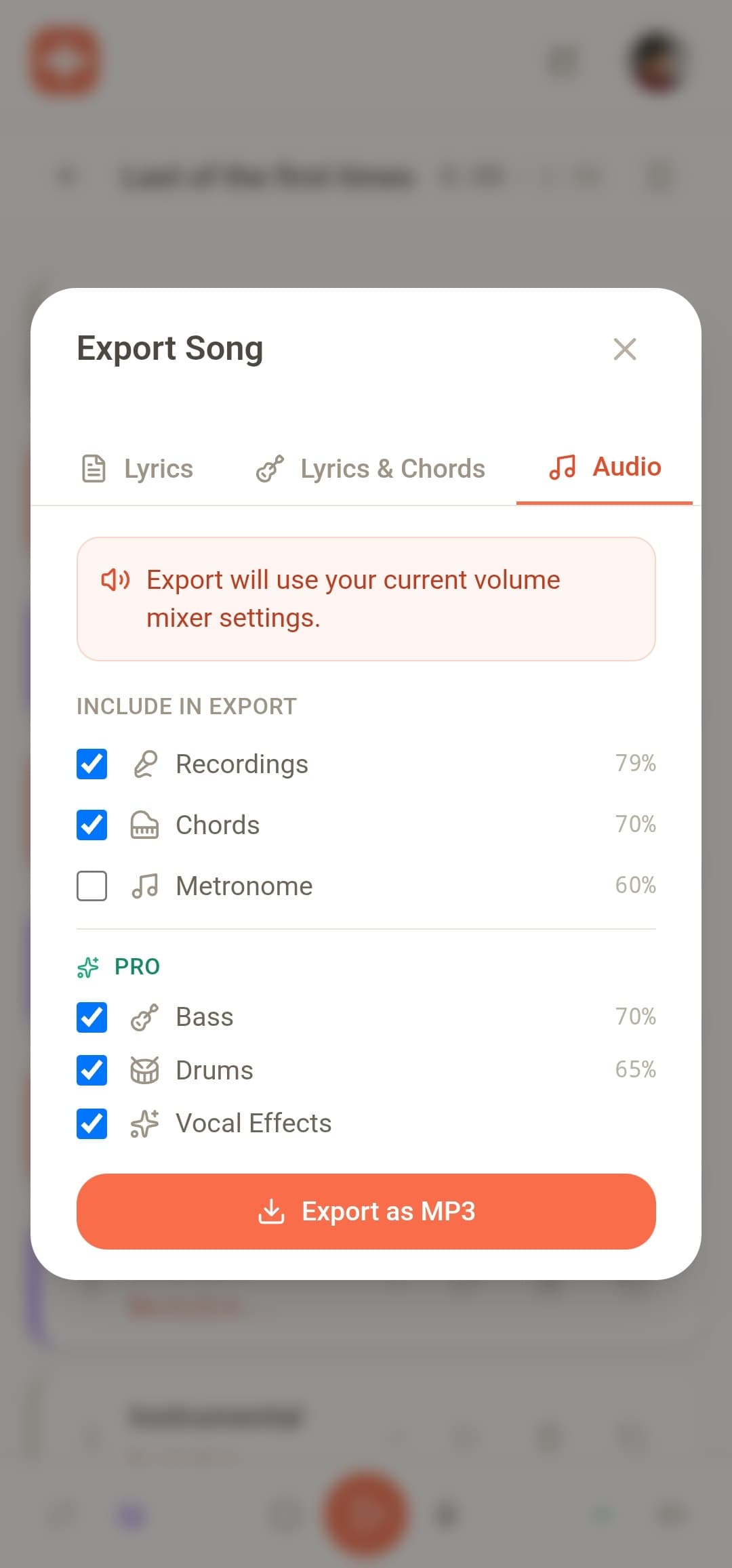Click the drum icon beside Drums

pos(146,1070)
